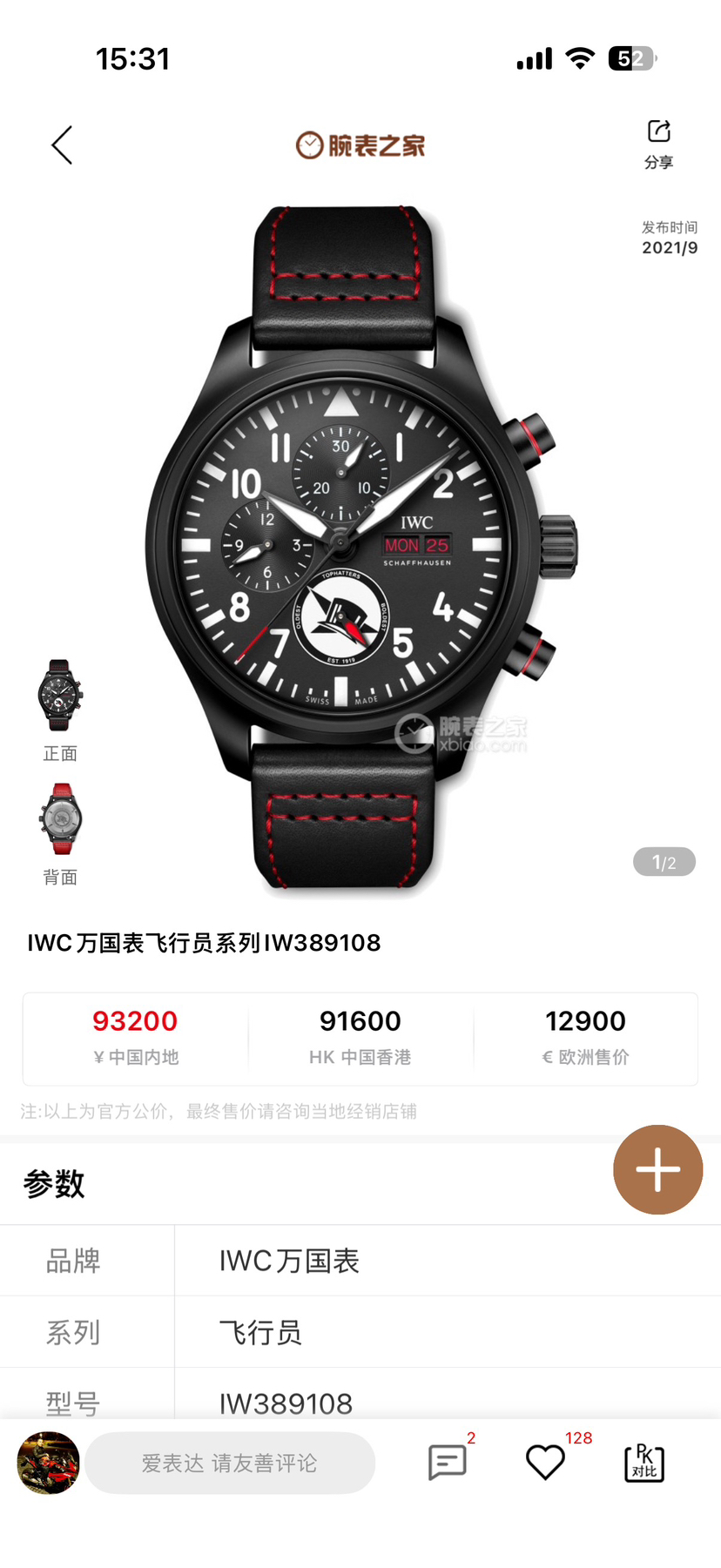Screen dimensions: 721x1568
Task: Open the PK 对比 compare tool
Action: (644, 1463)
